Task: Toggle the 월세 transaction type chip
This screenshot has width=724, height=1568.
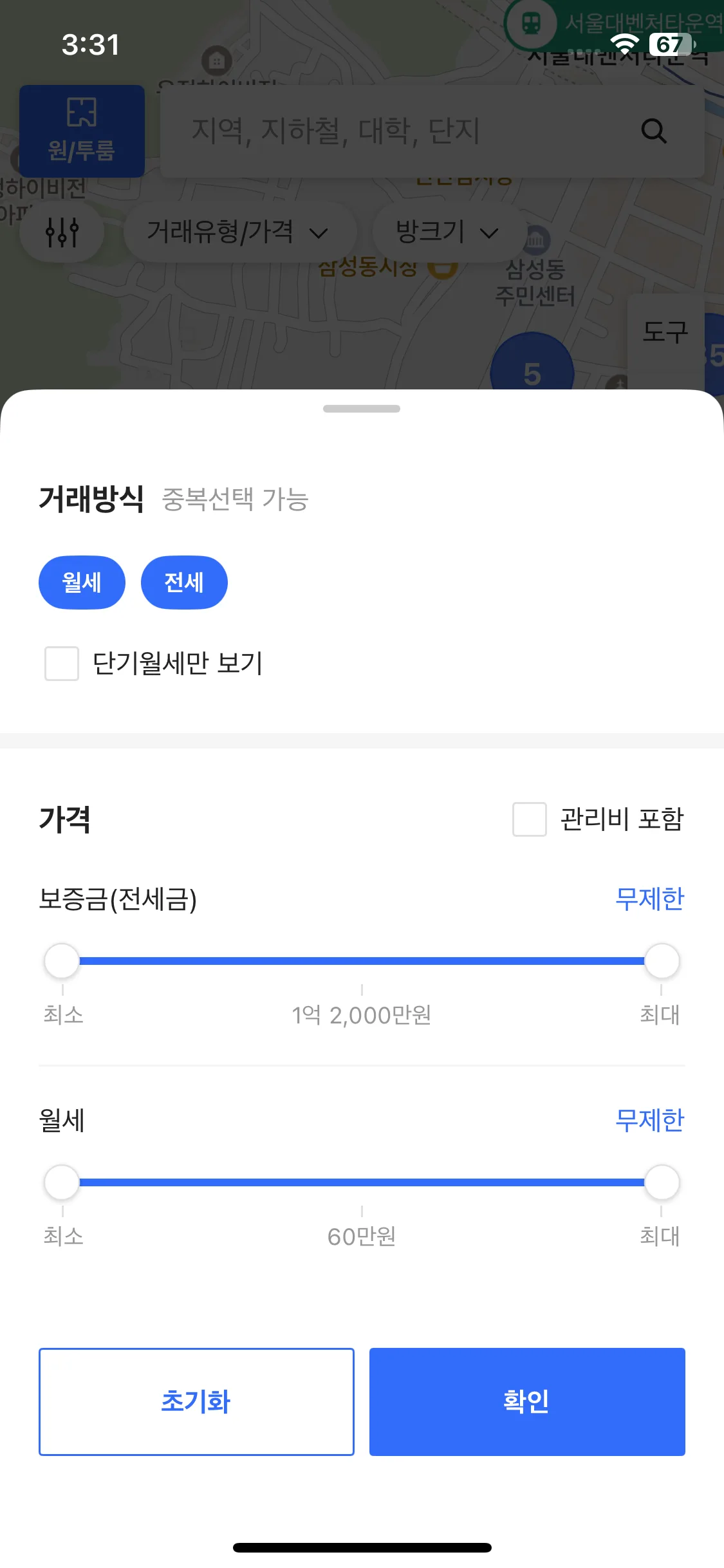Action: tap(82, 582)
